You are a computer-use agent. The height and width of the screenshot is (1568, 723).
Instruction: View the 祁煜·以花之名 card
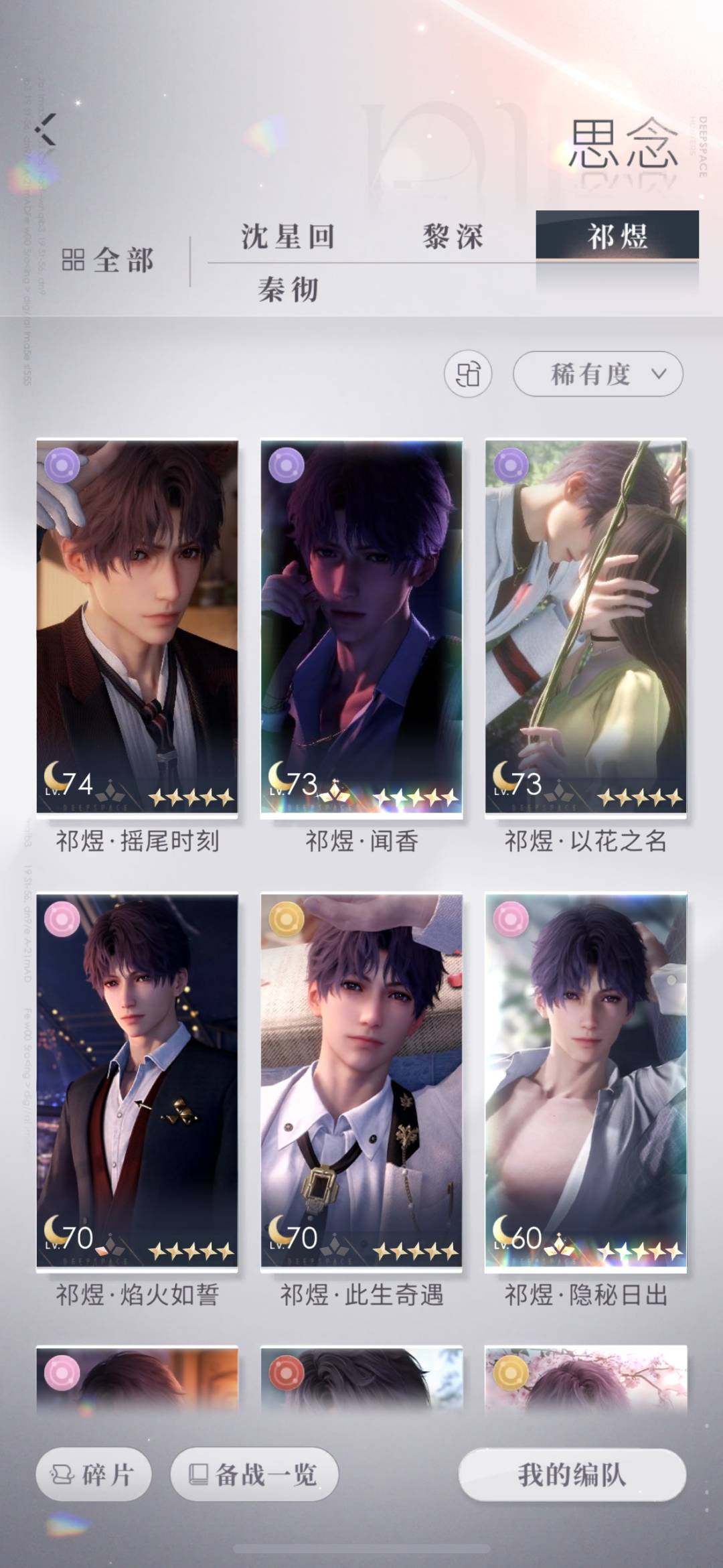586,626
